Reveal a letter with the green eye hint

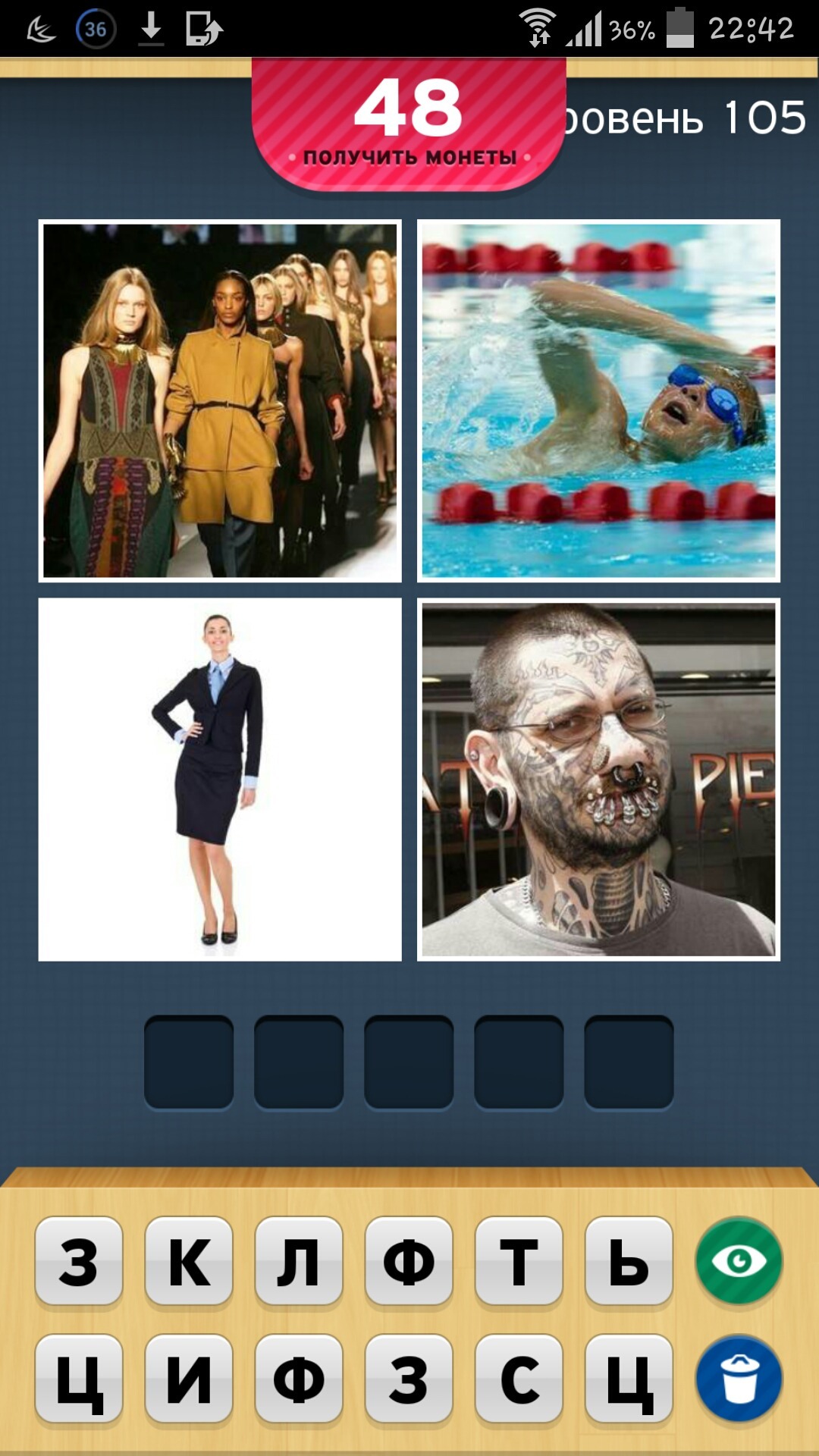[739, 1261]
